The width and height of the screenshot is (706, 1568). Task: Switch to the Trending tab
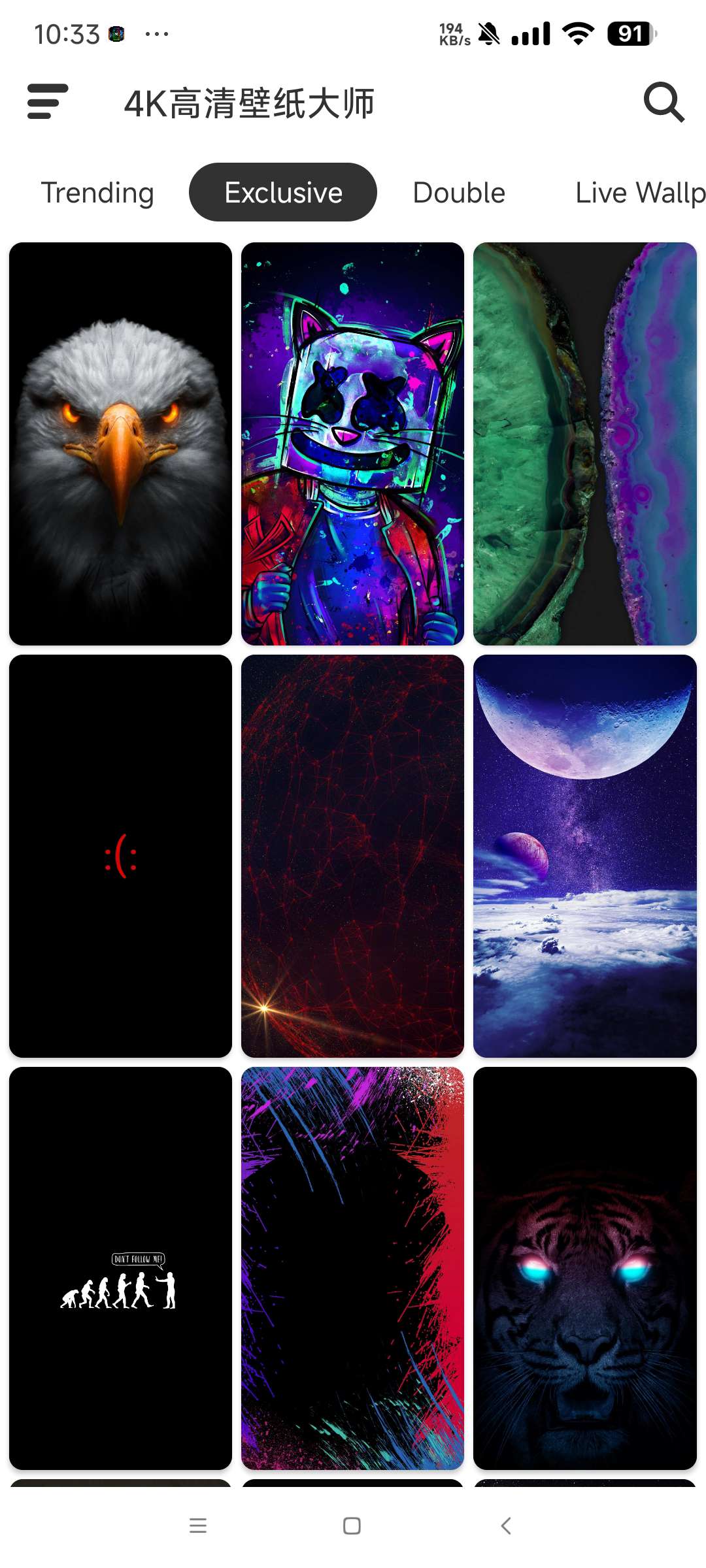coord(97,193)
